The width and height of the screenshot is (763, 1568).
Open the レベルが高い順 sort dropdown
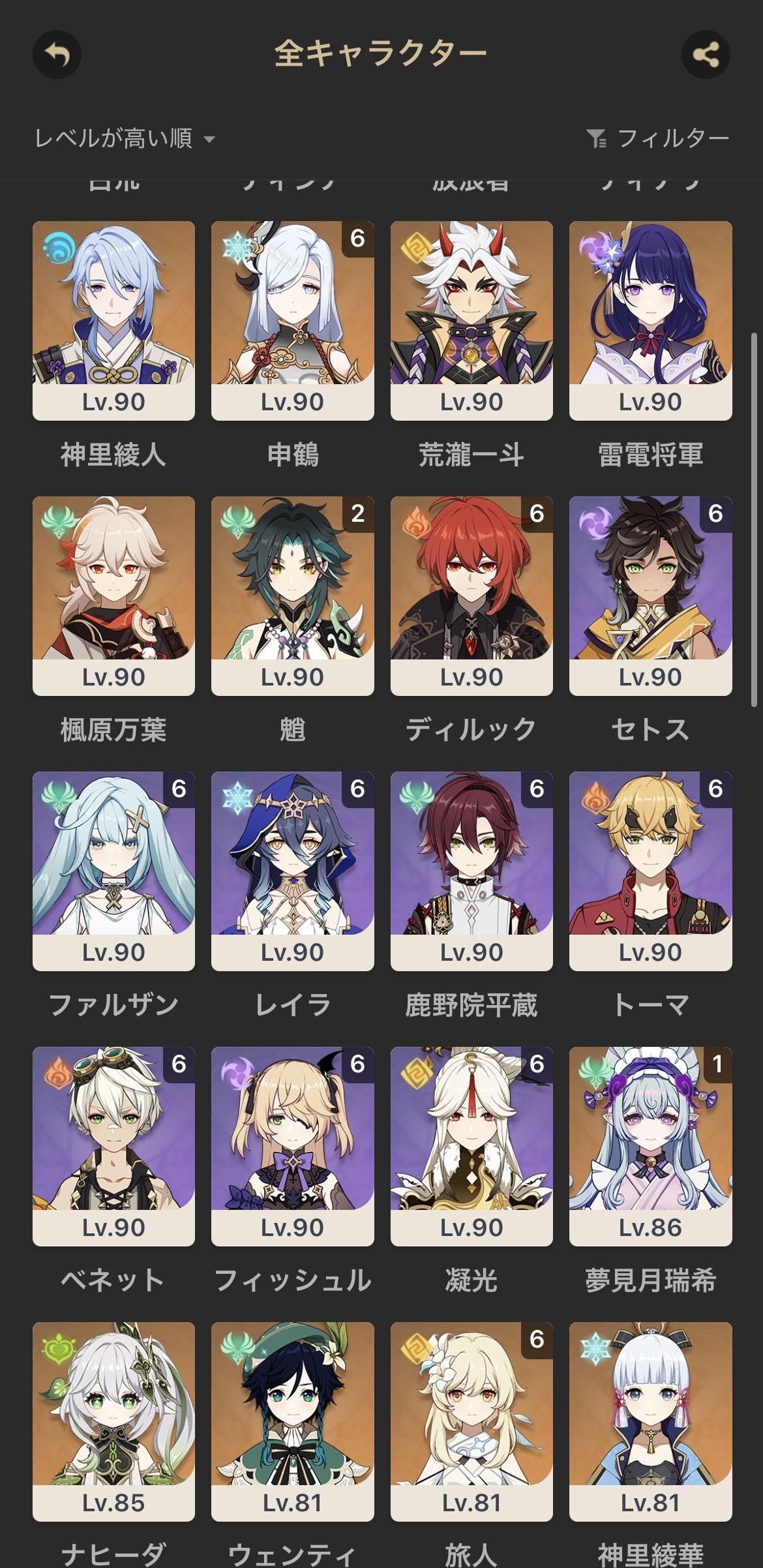pos(125,138)
